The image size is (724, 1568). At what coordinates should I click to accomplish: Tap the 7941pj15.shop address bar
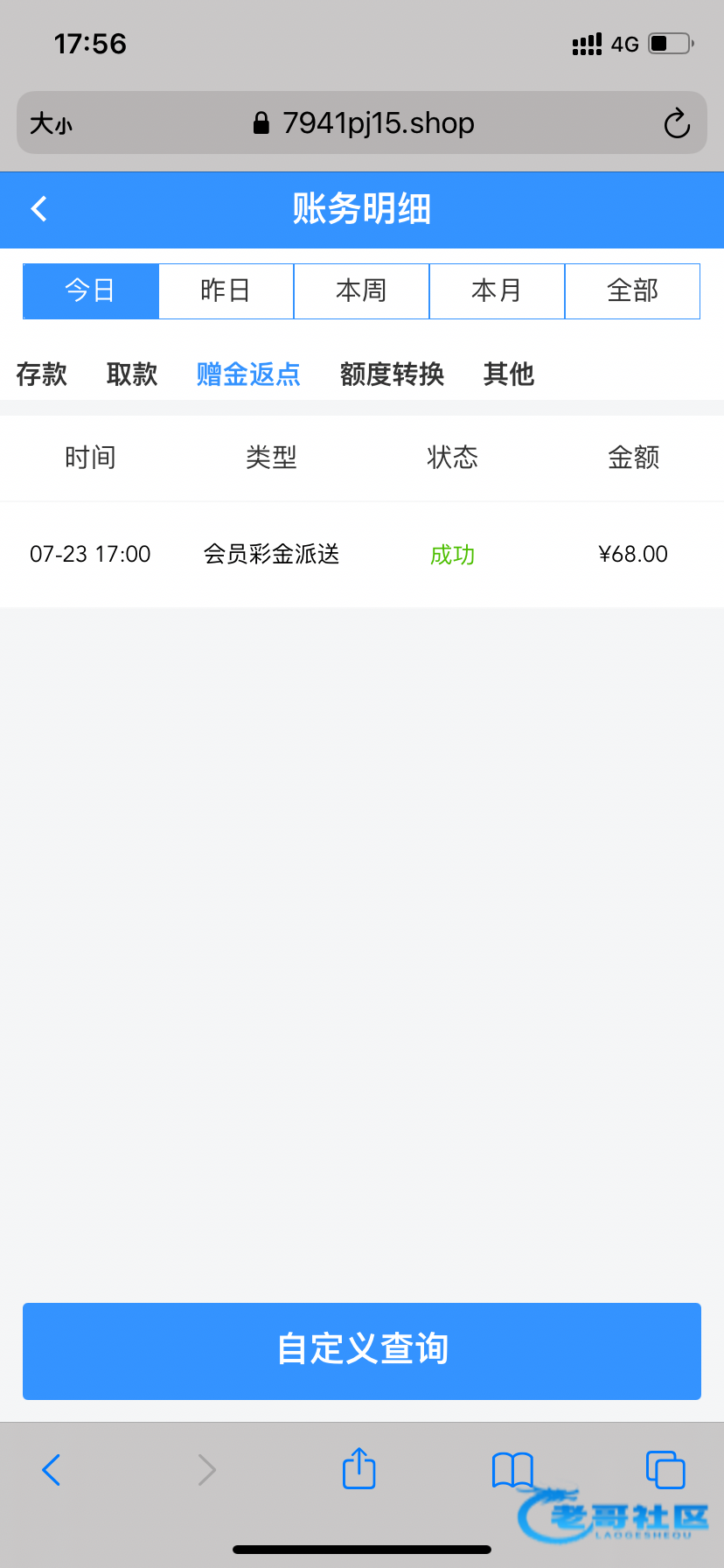[378, 123]
